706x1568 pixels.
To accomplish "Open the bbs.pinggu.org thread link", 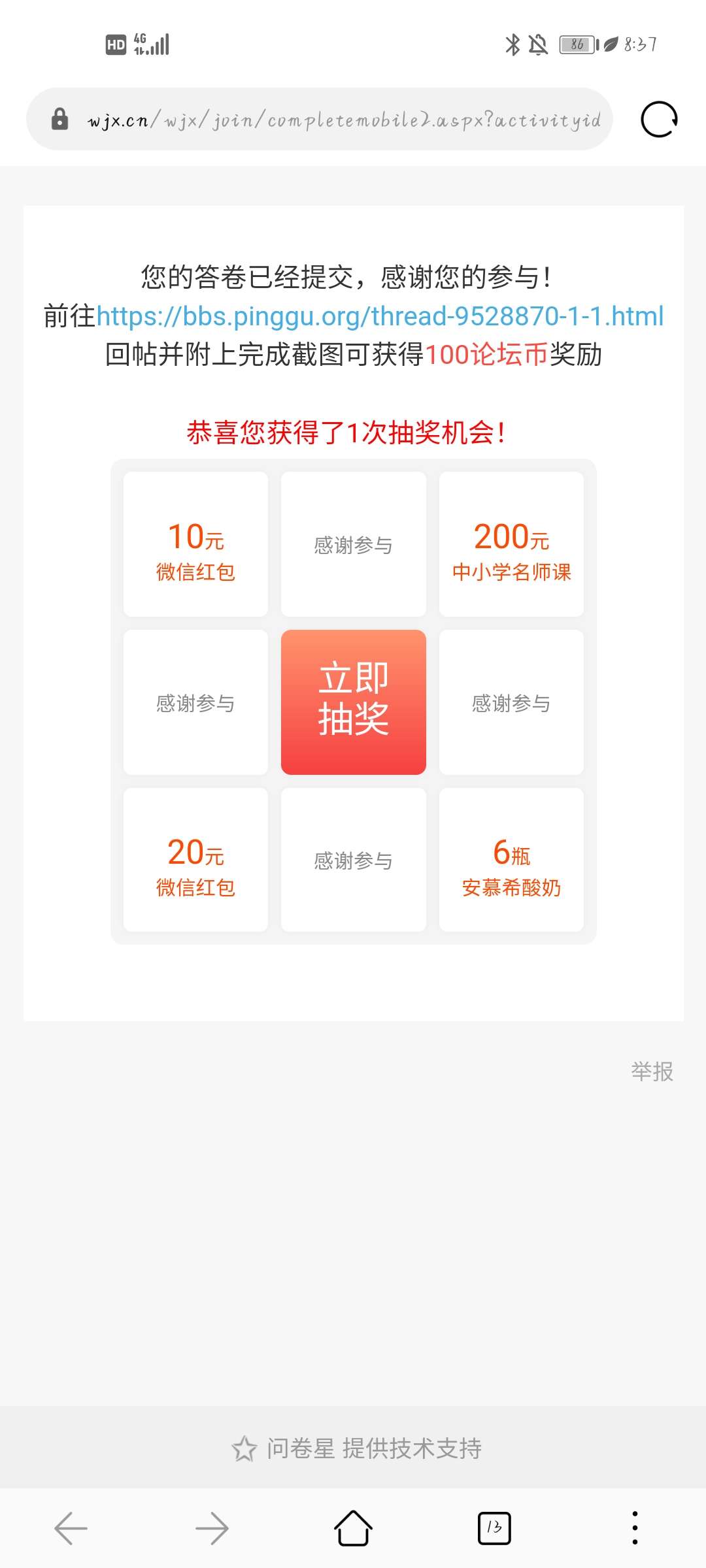I will coord(380,316).
